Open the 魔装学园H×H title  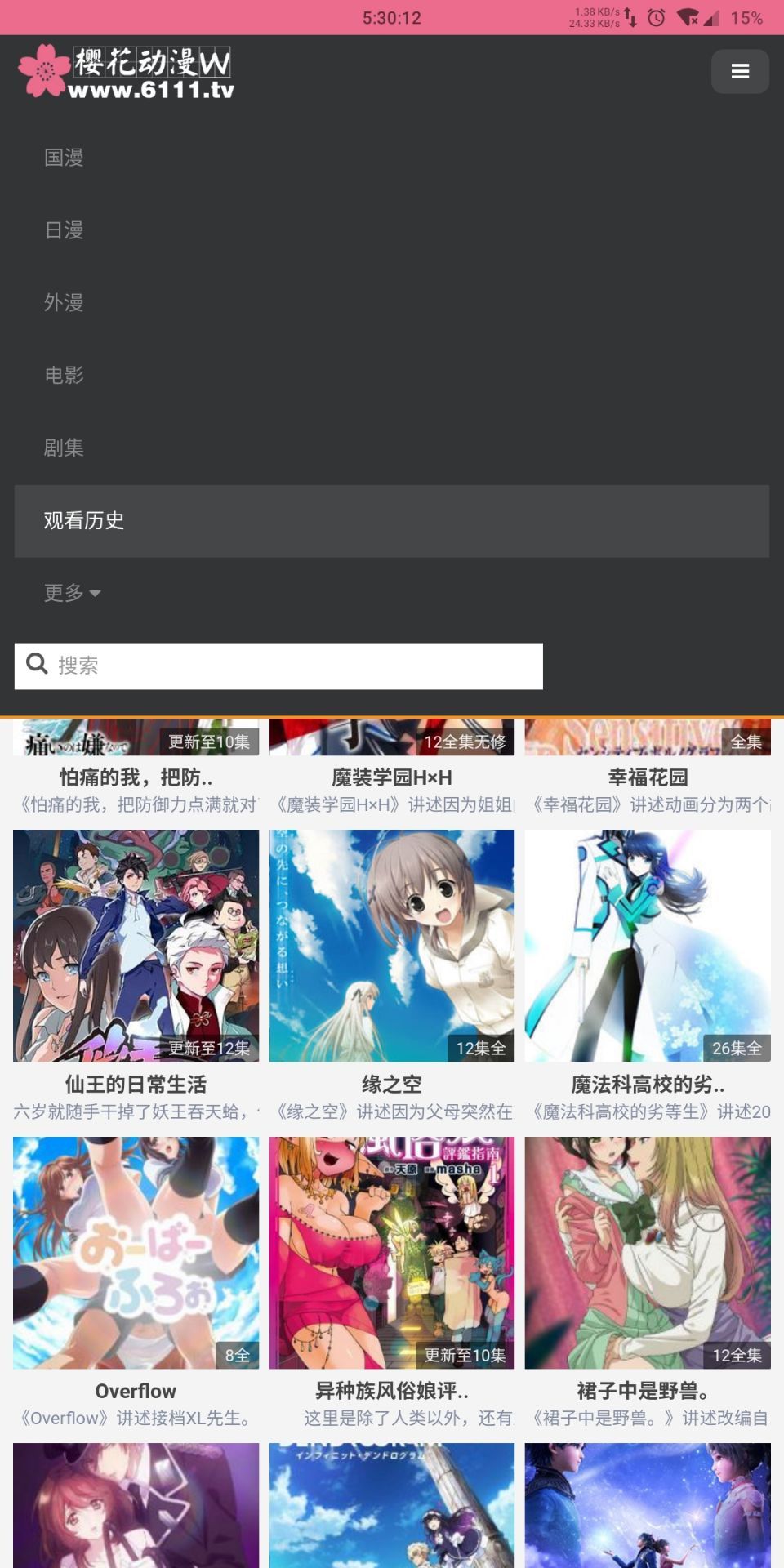[392, 777]
